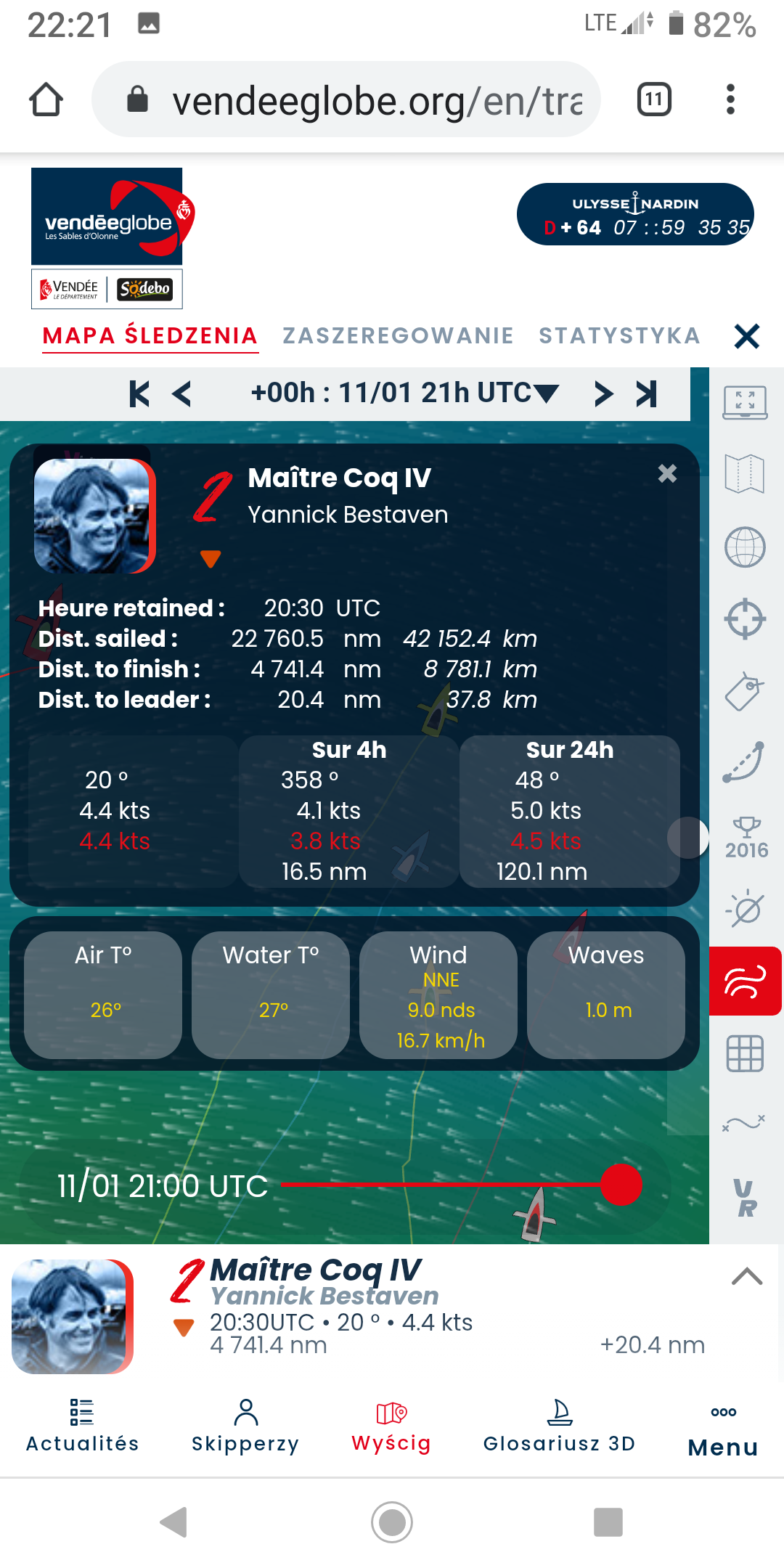Close the Maître Coq IV info panel
The image size is (784, 1568).
pyautogui.click(x=667, y=473)
